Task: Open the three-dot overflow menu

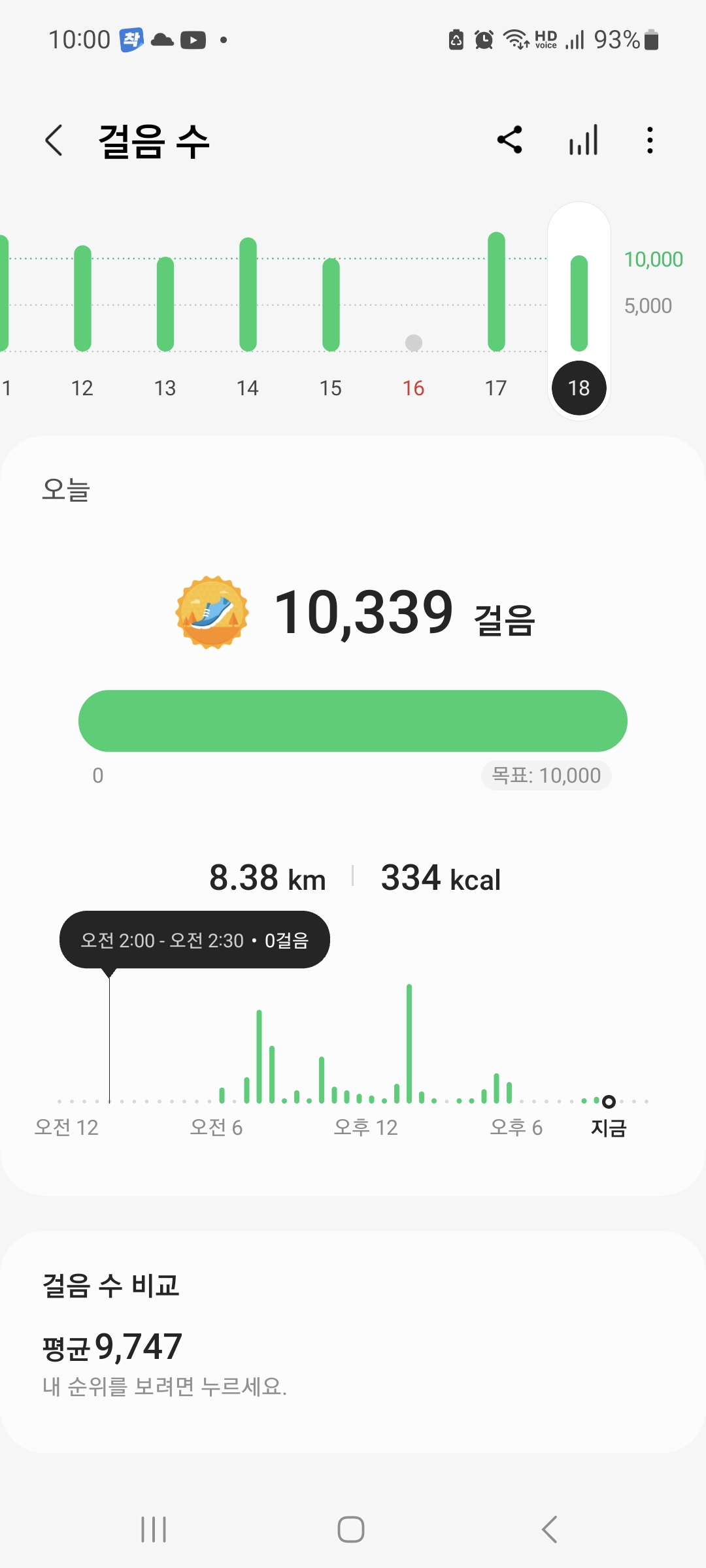Action: pyautogui.click(x=649, y=140)
